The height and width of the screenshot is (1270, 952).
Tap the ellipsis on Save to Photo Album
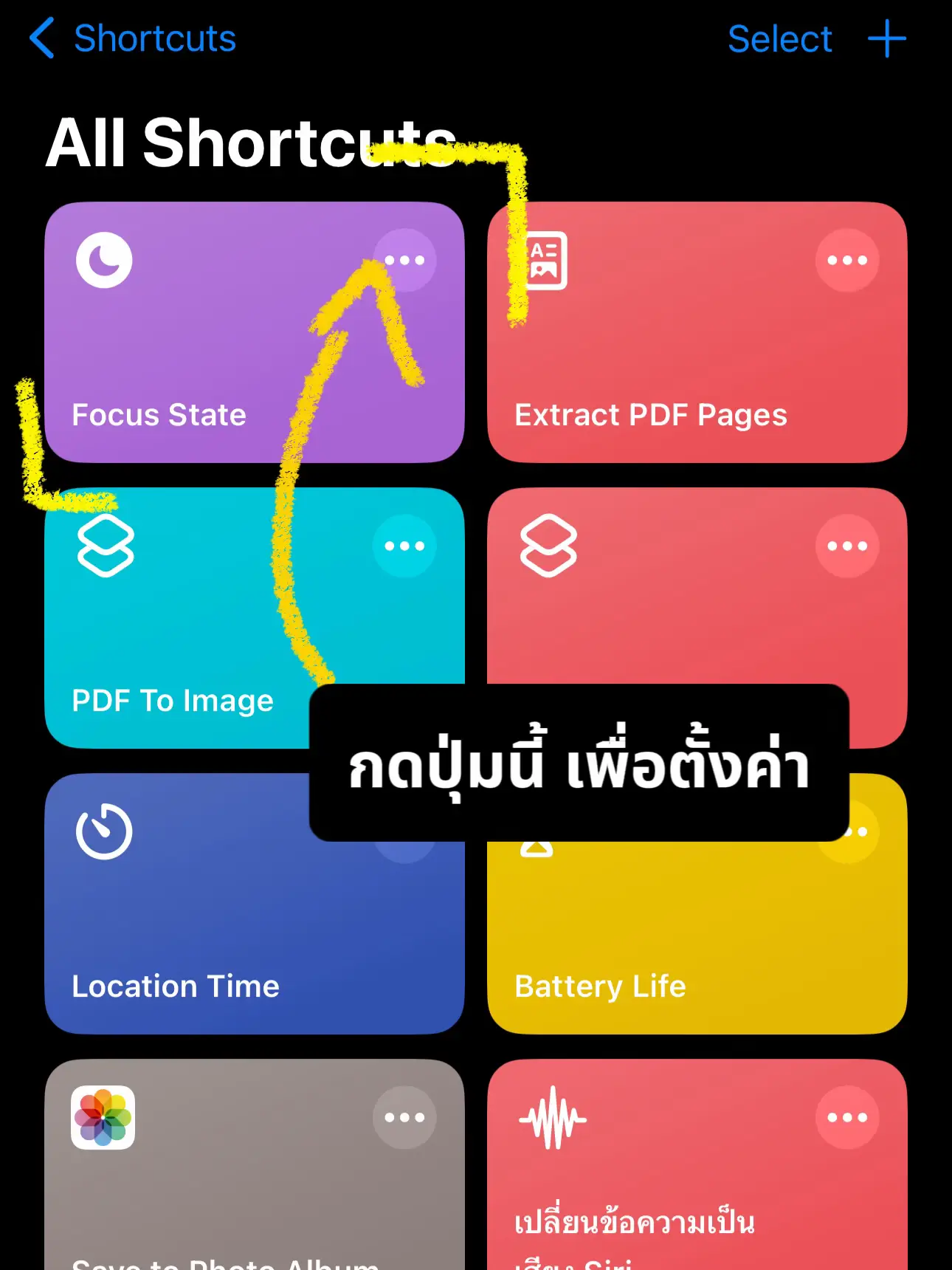[404, 1117]
